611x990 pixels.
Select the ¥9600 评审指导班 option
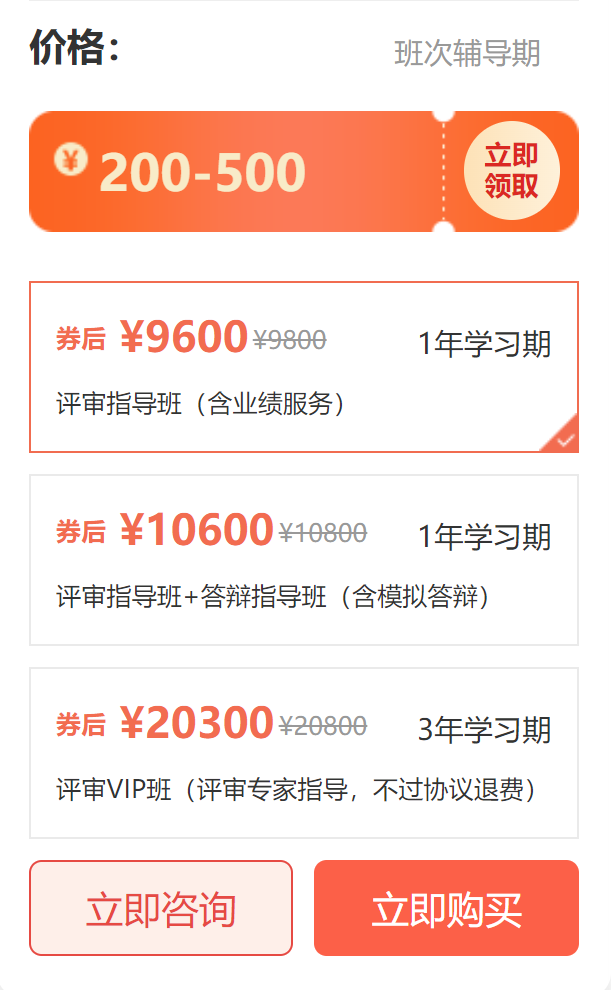click(304, 367)
